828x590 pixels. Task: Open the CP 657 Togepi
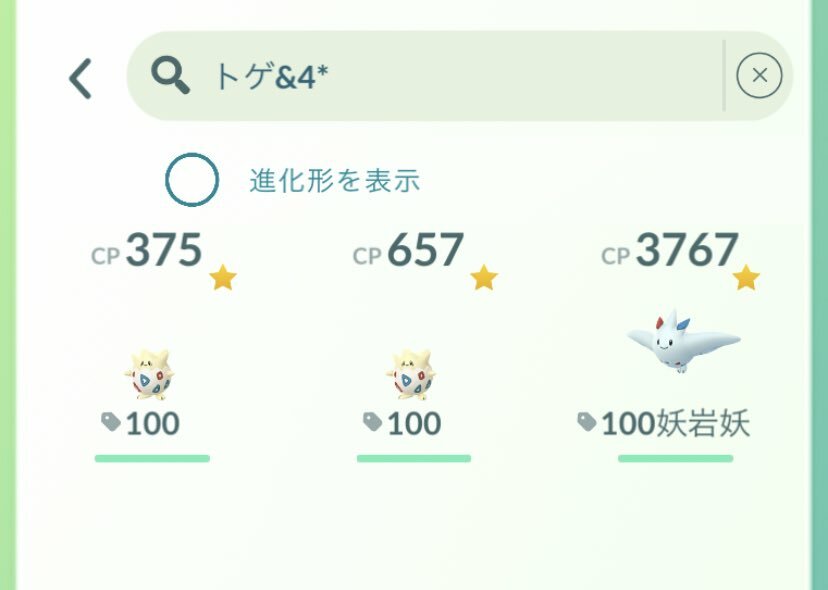pyautogui.click(x=413, y=375)
